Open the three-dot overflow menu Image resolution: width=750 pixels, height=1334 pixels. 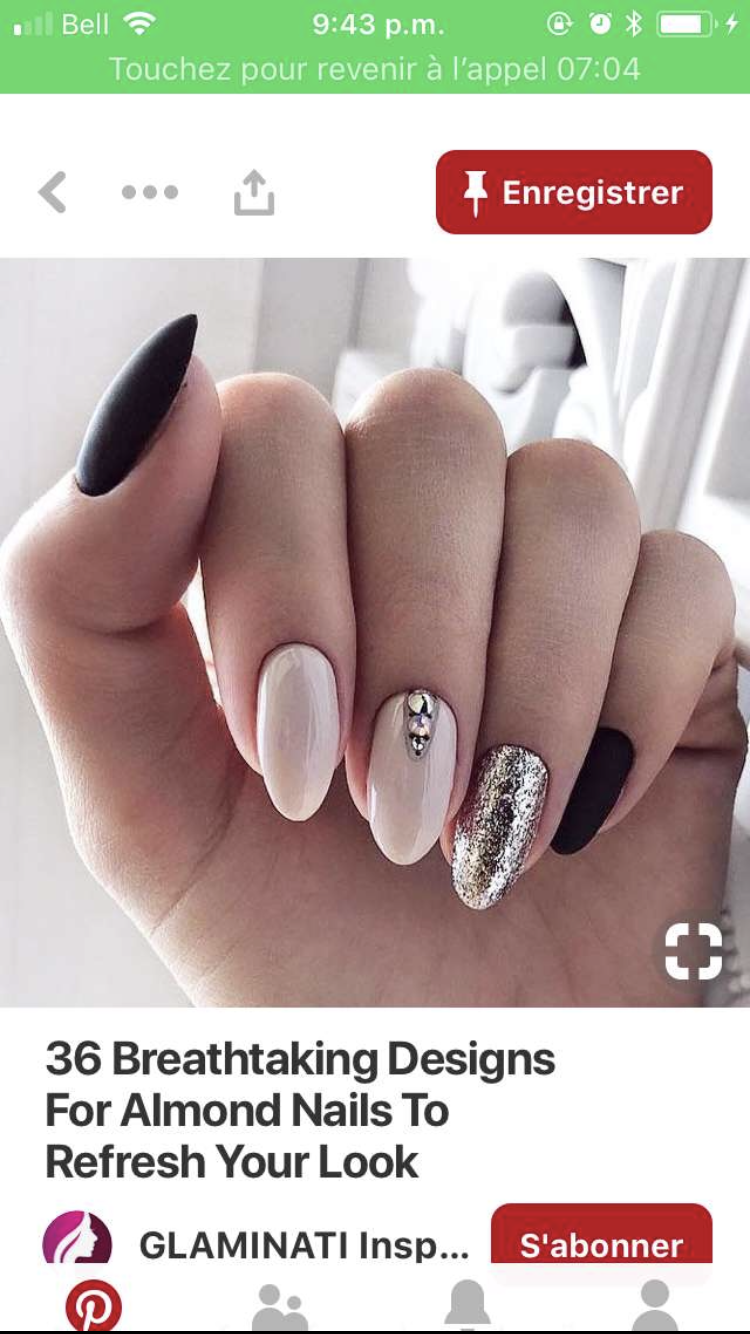pos(150,192)
